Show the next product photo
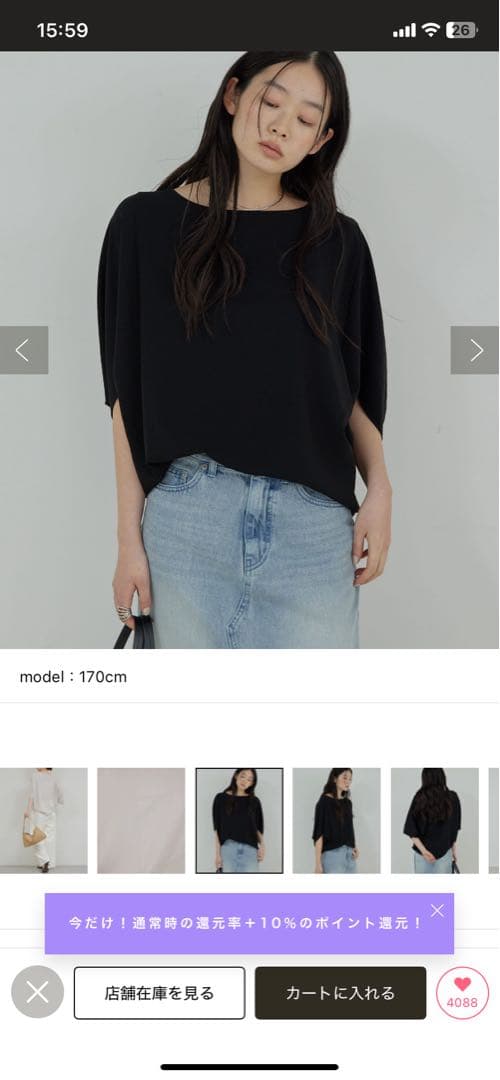Image resolution: width=500 pixels, height=1080 pixels. pos(475,350)
